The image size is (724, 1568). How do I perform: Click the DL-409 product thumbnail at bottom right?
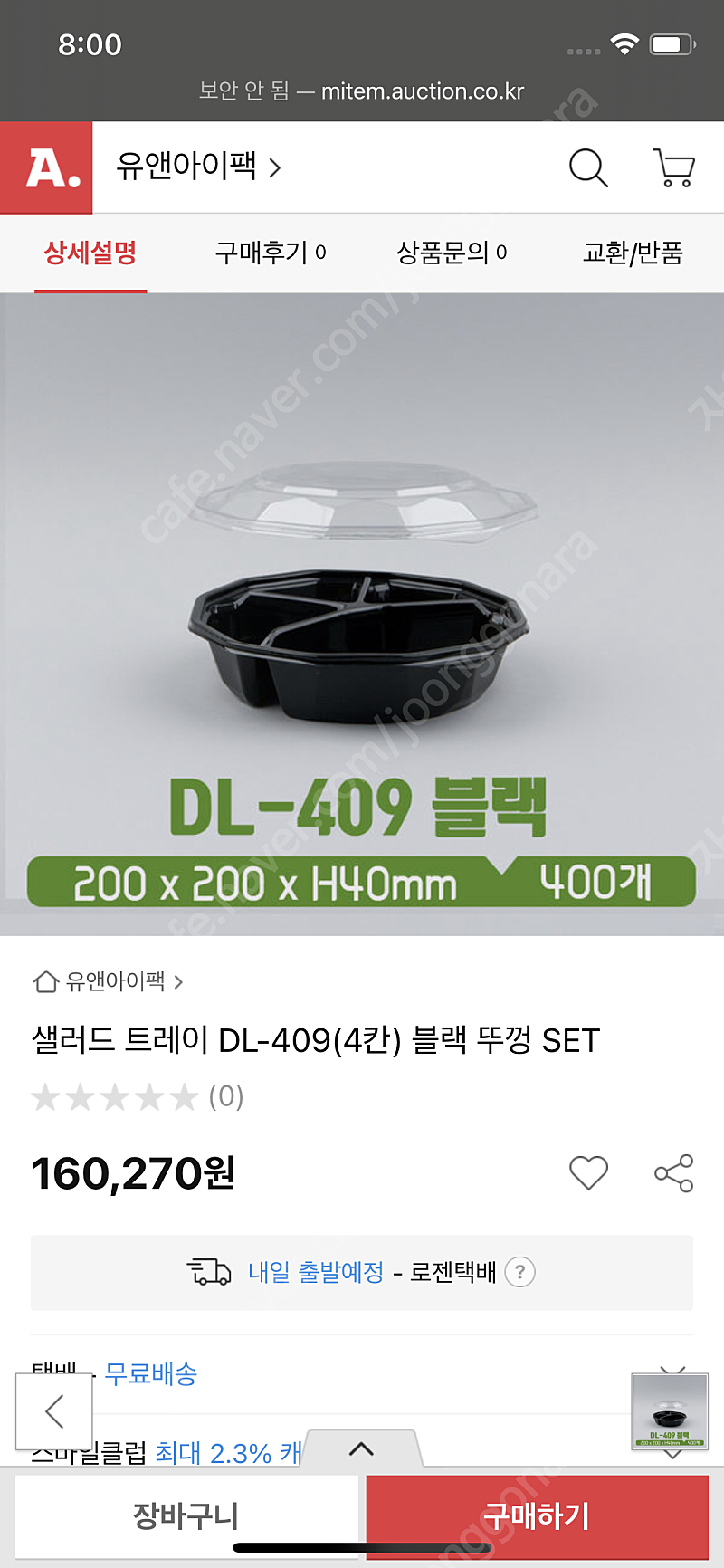coord(671,1412)
